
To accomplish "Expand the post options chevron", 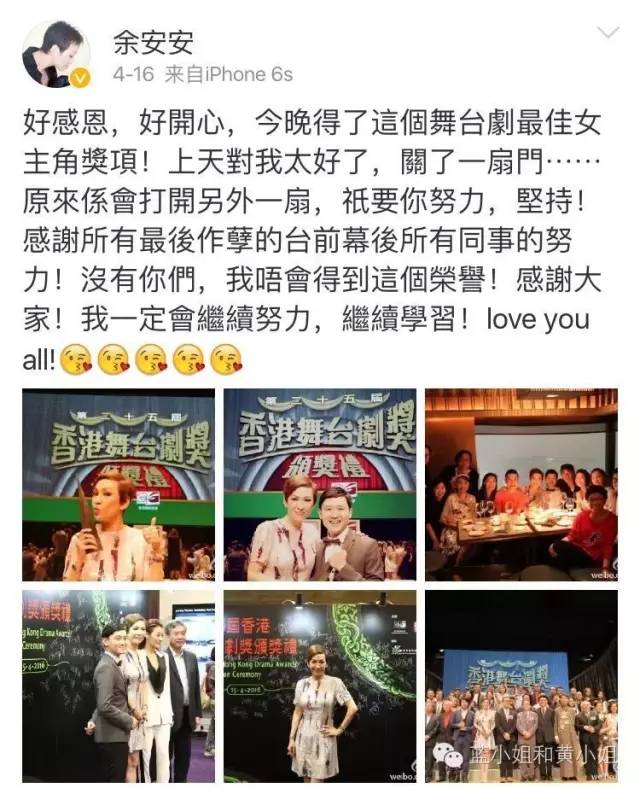I will 607,33.
